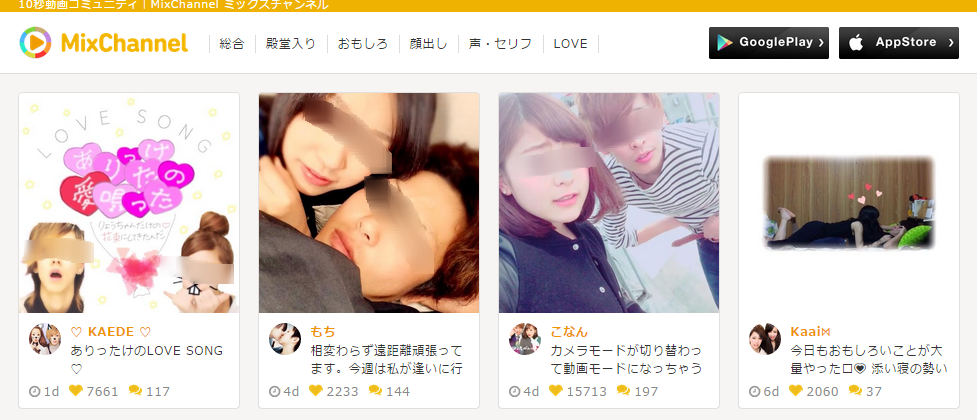Select the 殿堂入り category
The image size is (977, 420).
click(291, 44)
